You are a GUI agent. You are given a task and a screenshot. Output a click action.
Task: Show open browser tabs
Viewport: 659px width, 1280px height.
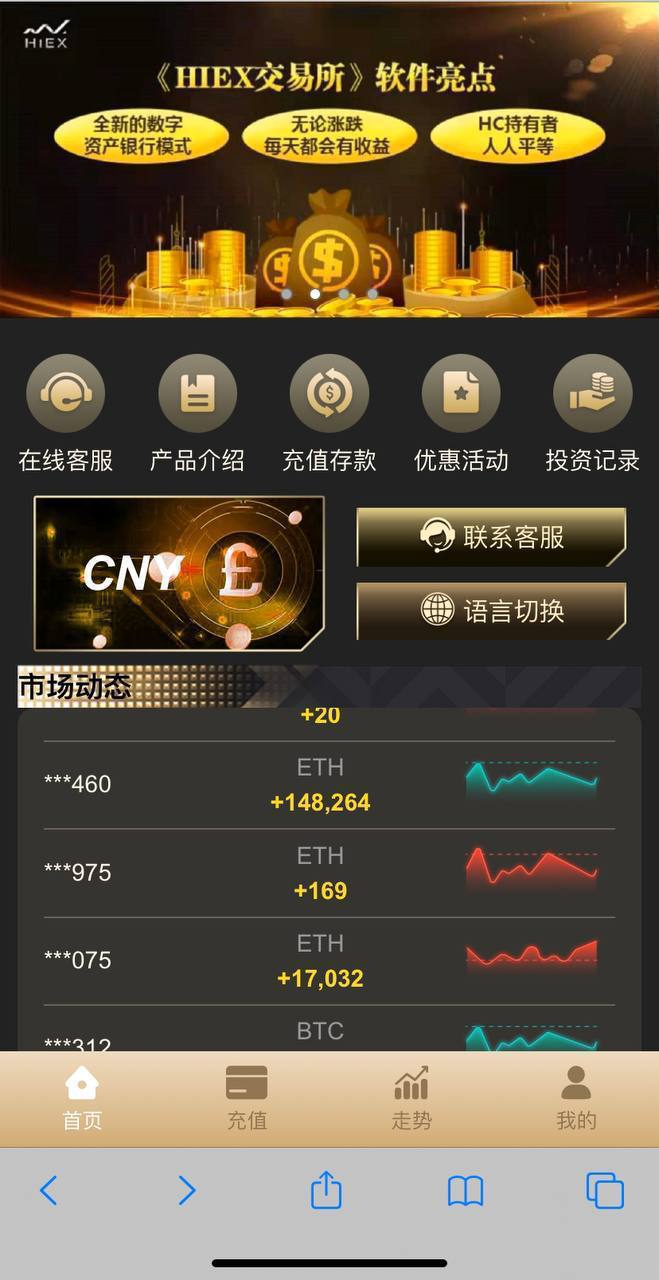pyautogui.click(x=605, y=1190)
